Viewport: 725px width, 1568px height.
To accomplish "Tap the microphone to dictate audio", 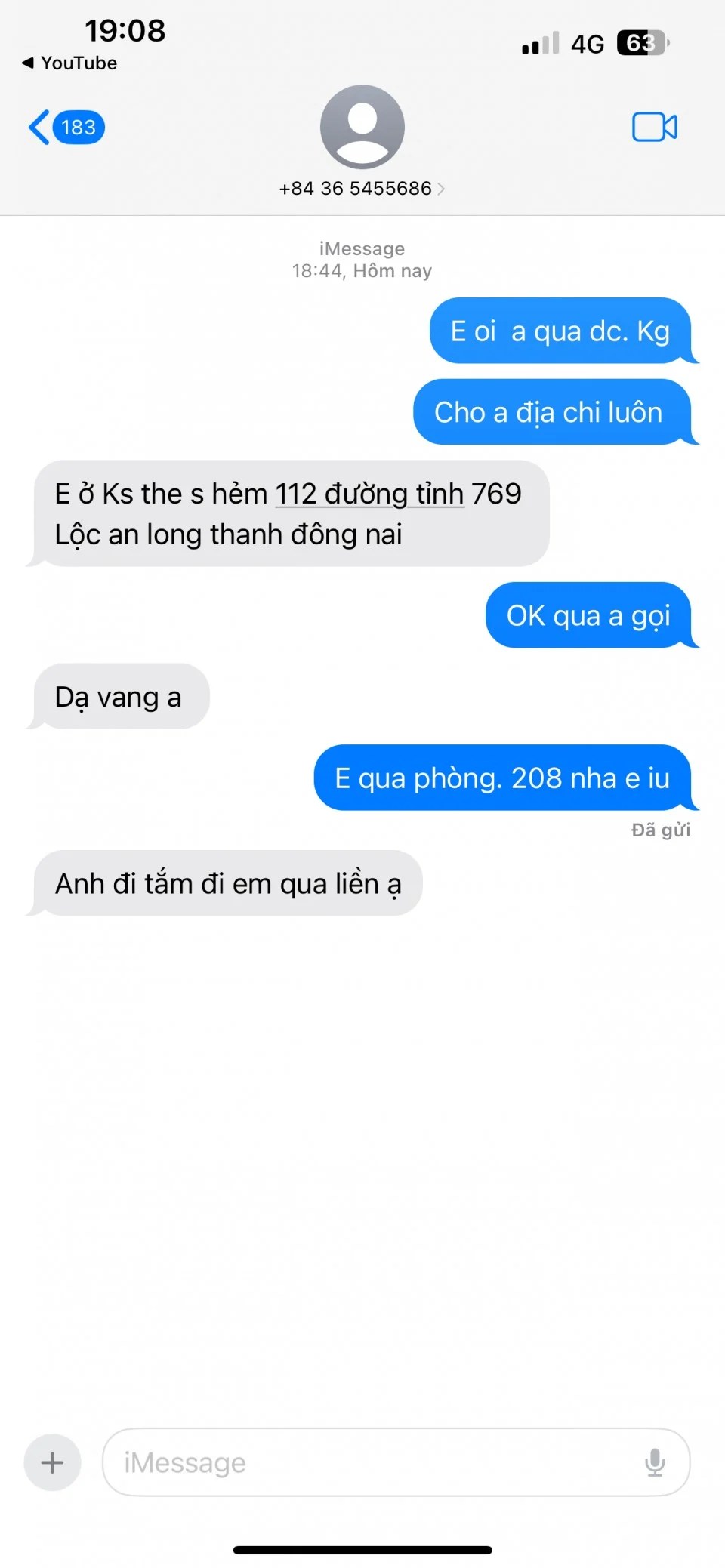I will point(655,1462).
